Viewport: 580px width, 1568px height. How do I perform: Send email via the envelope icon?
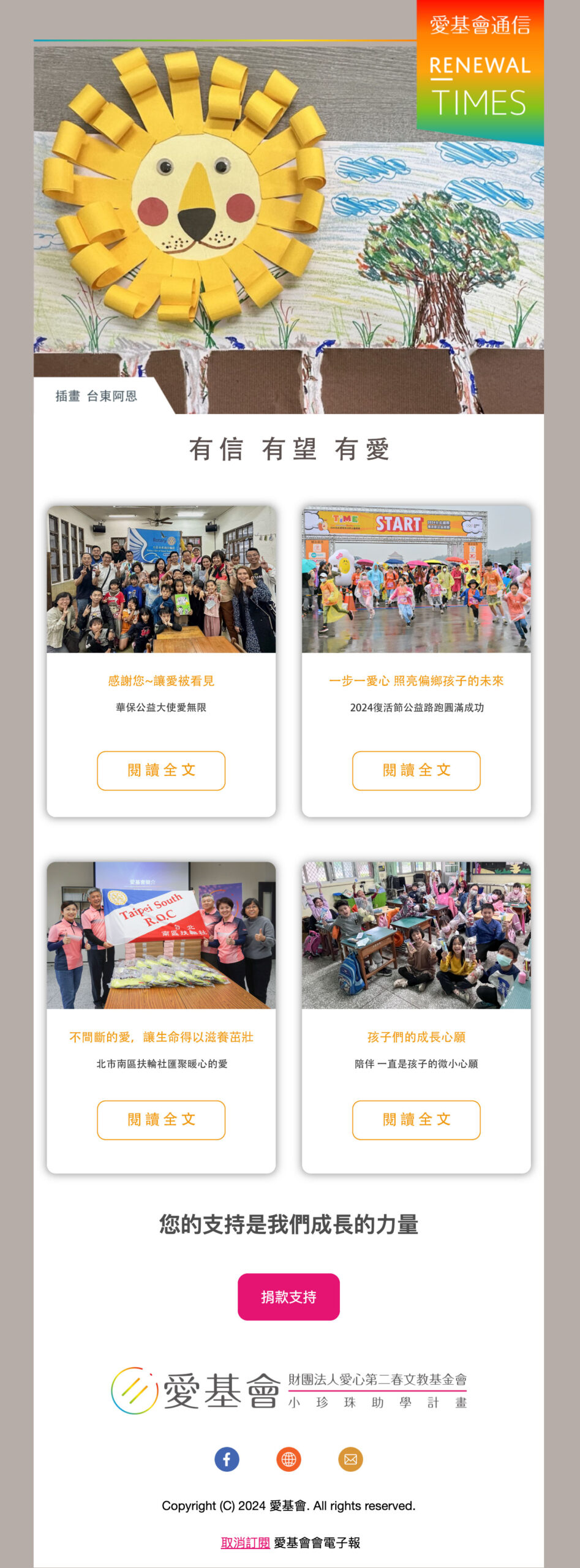click(350, 1459)
